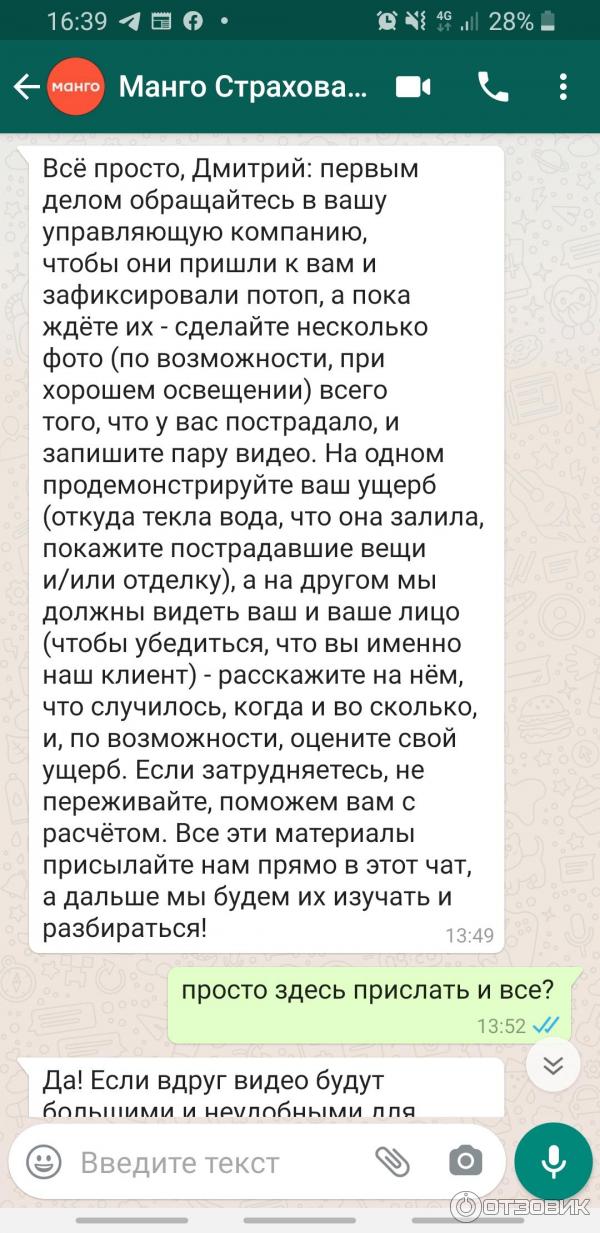Record a voice message

[x=553, y=1162]
